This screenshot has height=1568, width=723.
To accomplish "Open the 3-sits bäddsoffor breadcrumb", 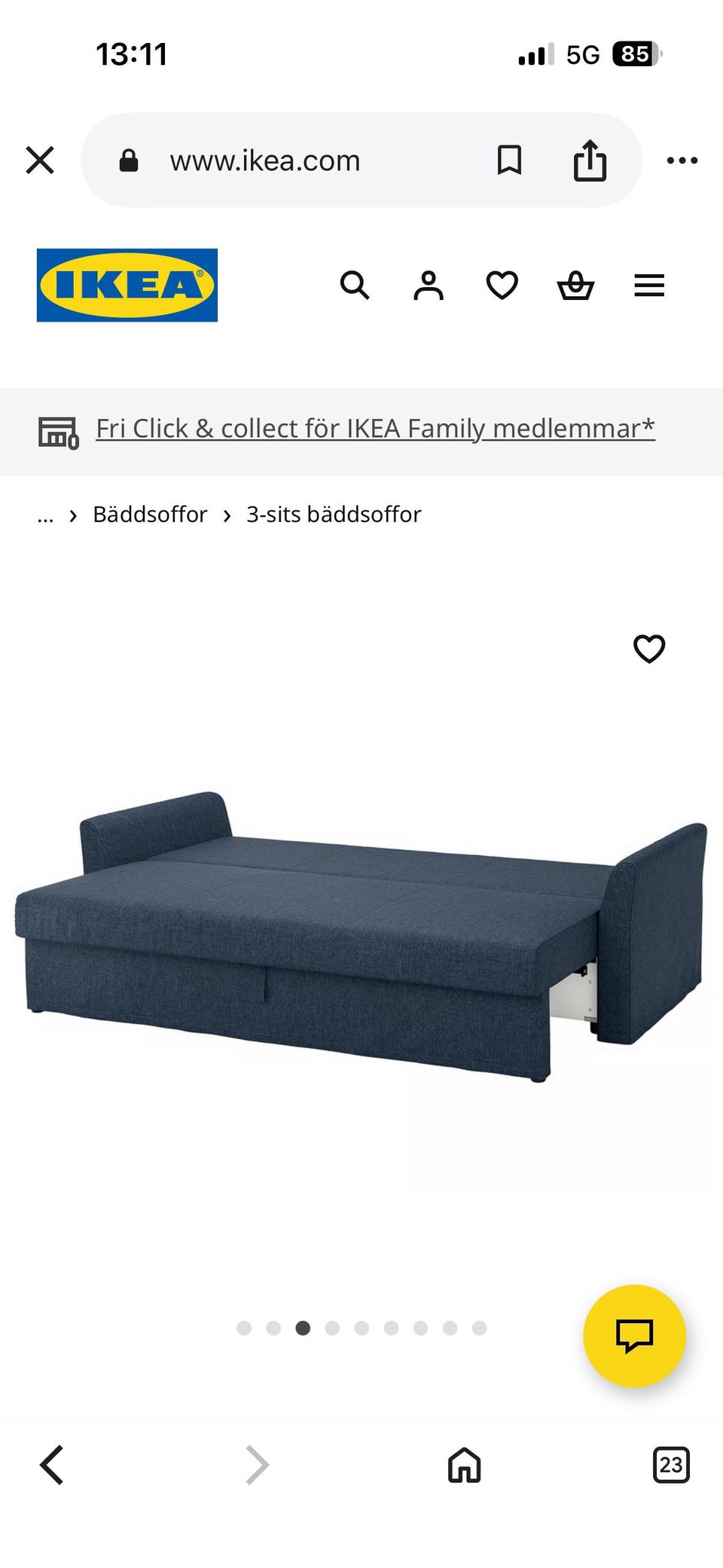I will pyautogui.click(x=334, y=514).
